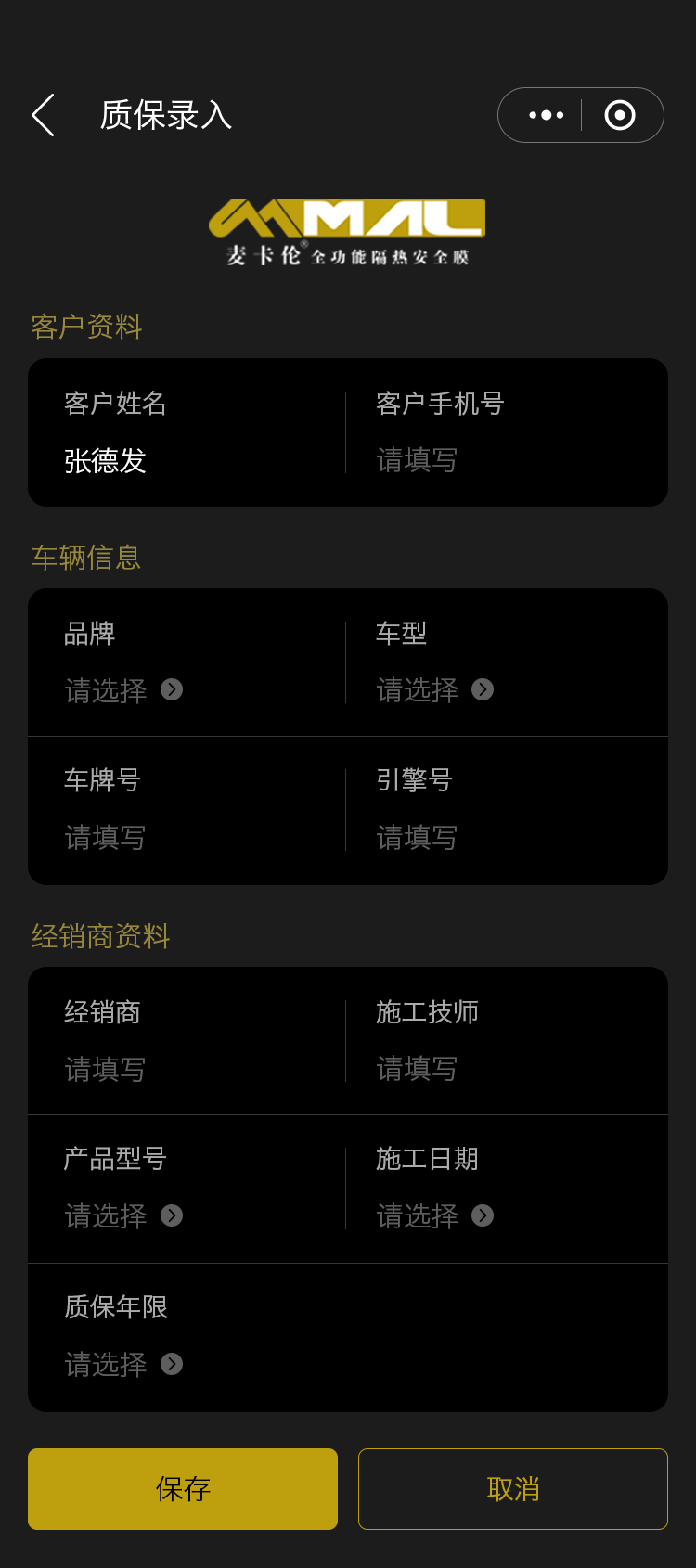Image resolution: width=696 pixels, height=1568 pixels.
Task: Go back from 质保录入 page
Action: coord(44,115)
